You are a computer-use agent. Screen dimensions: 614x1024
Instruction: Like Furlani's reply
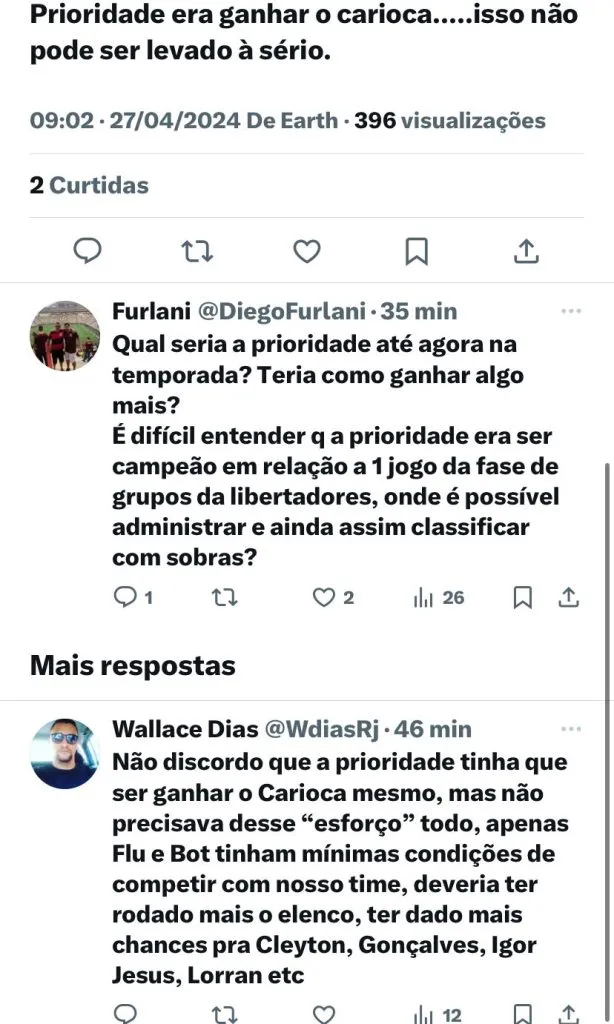(323, 597)
